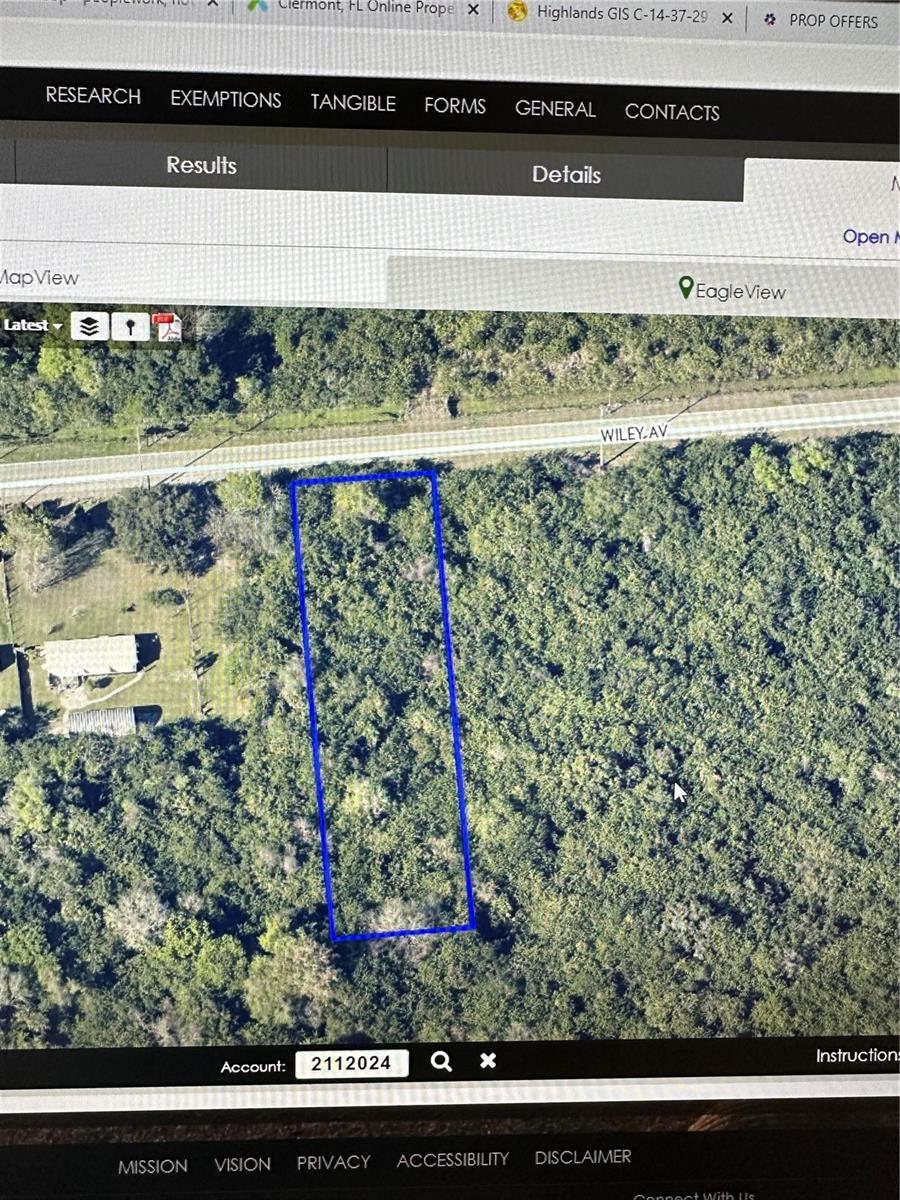Open the PRIVACY footer link
The width and height of the screenshot is (900, 1200).
click(333, 1162)
